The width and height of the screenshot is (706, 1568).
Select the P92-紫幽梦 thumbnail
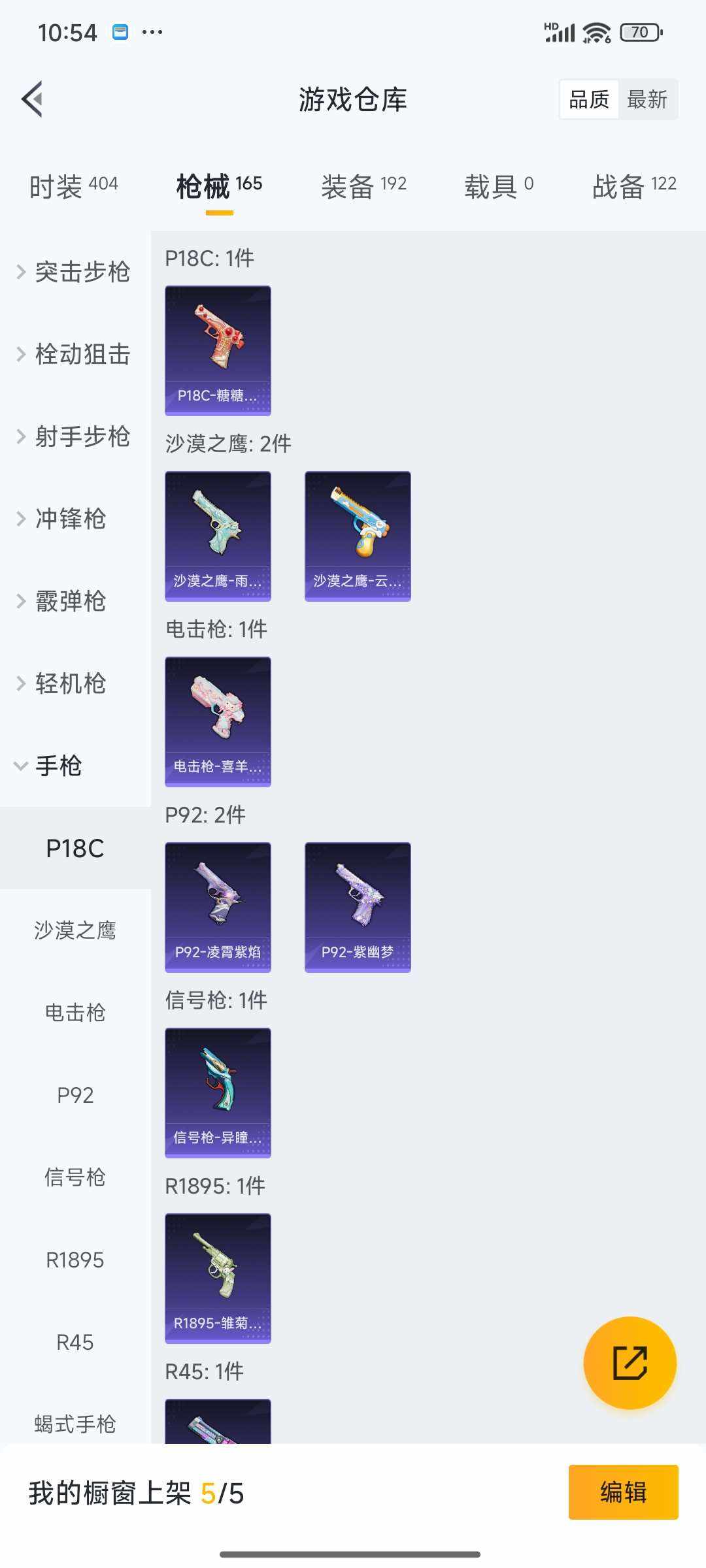pyautogui.click(x=358, y=907)
